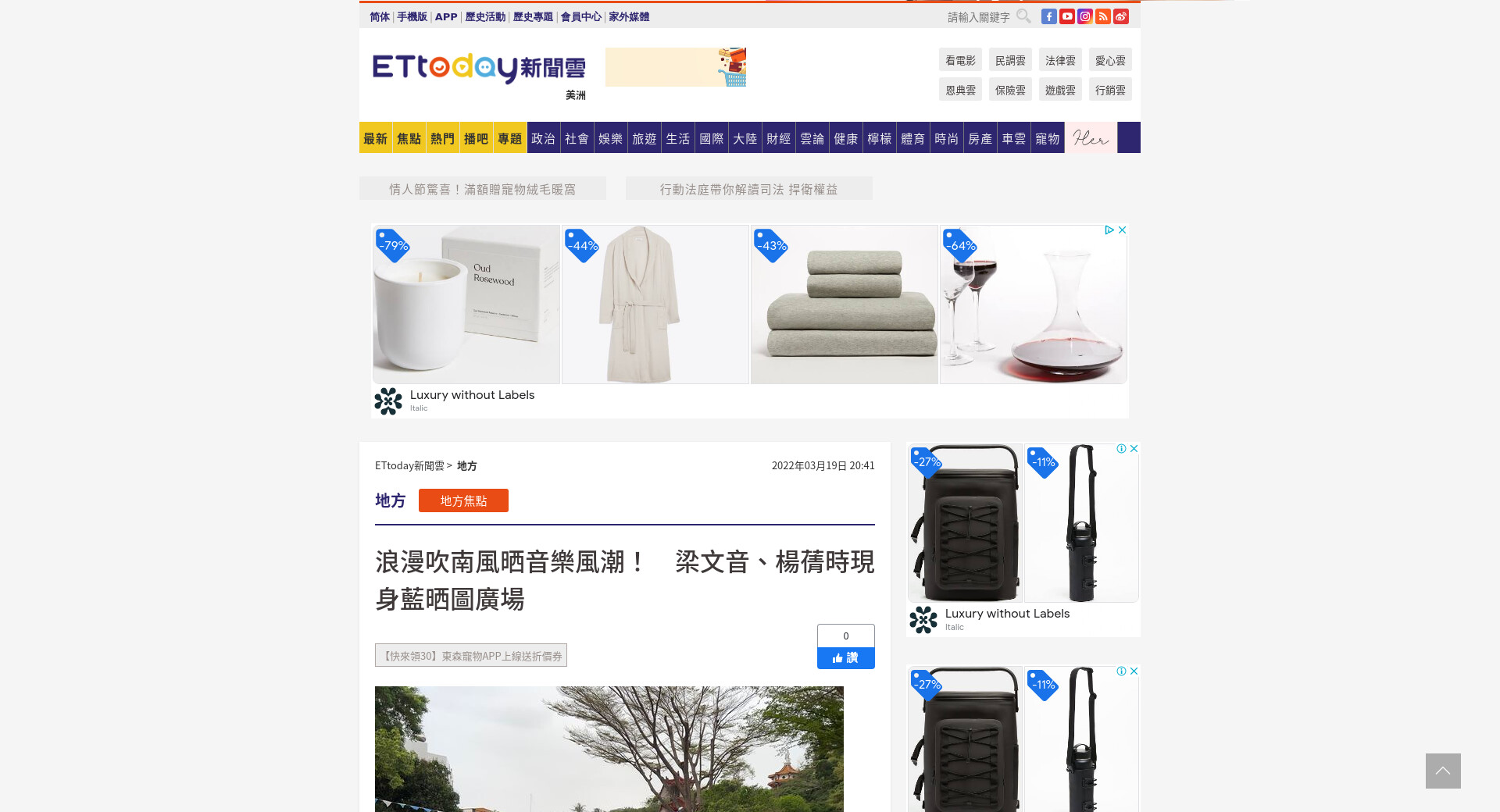This screenshot has height=812, width=1500.
Task: Open 情人節驚喜 pet promotion banner
Action: 483,189
